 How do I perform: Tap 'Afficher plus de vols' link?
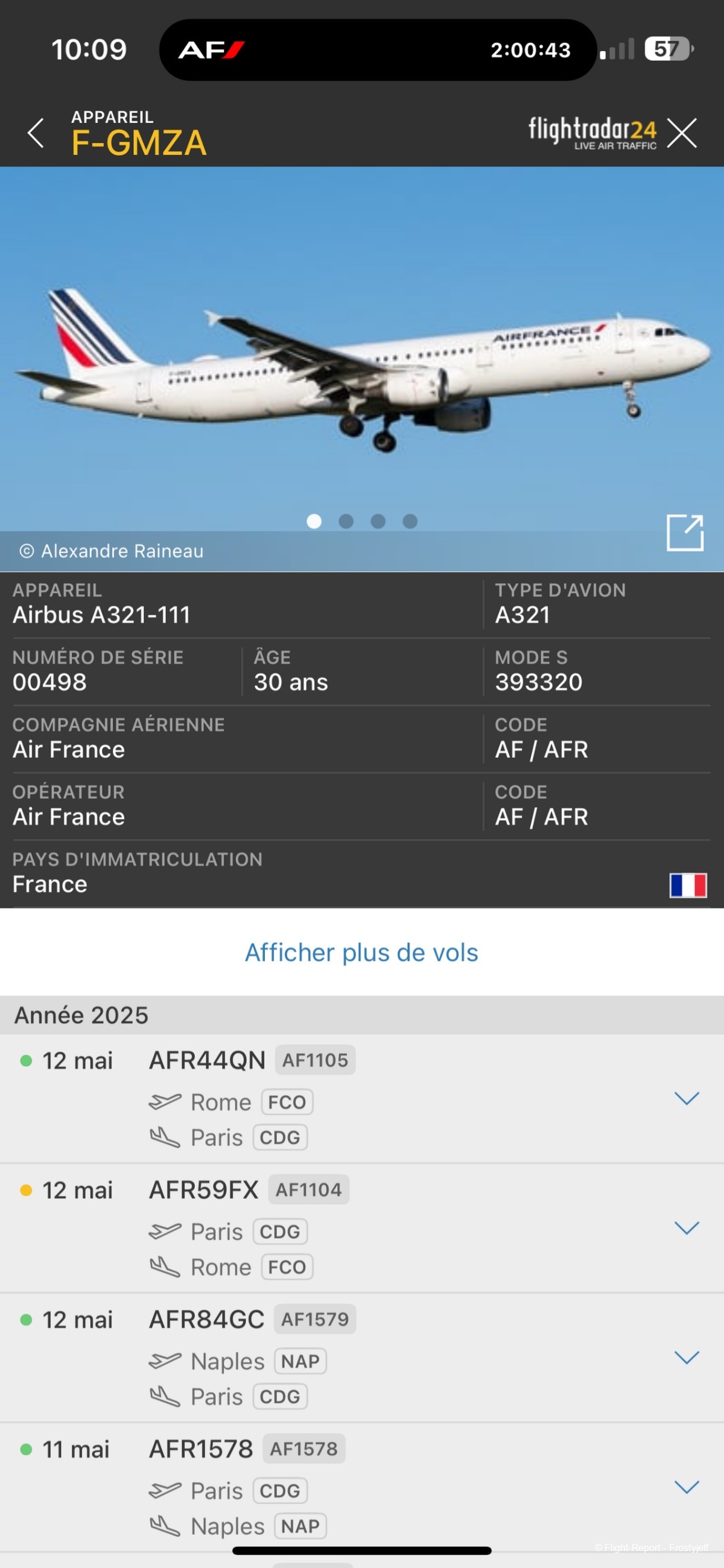click(361, 953)
